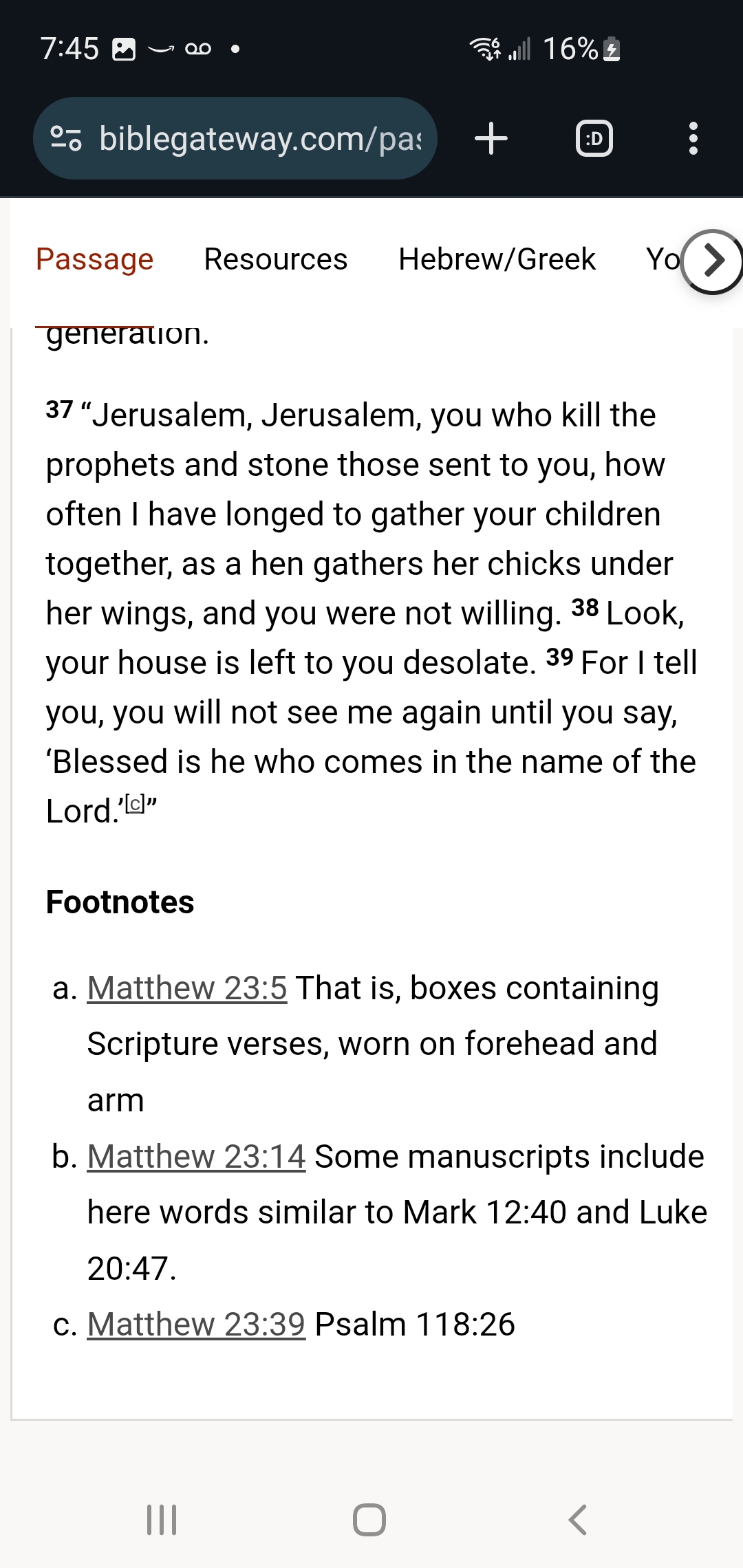Switch to the Hebrew/Greek tab
The image size is (743, 1568).
pos(497,259)
